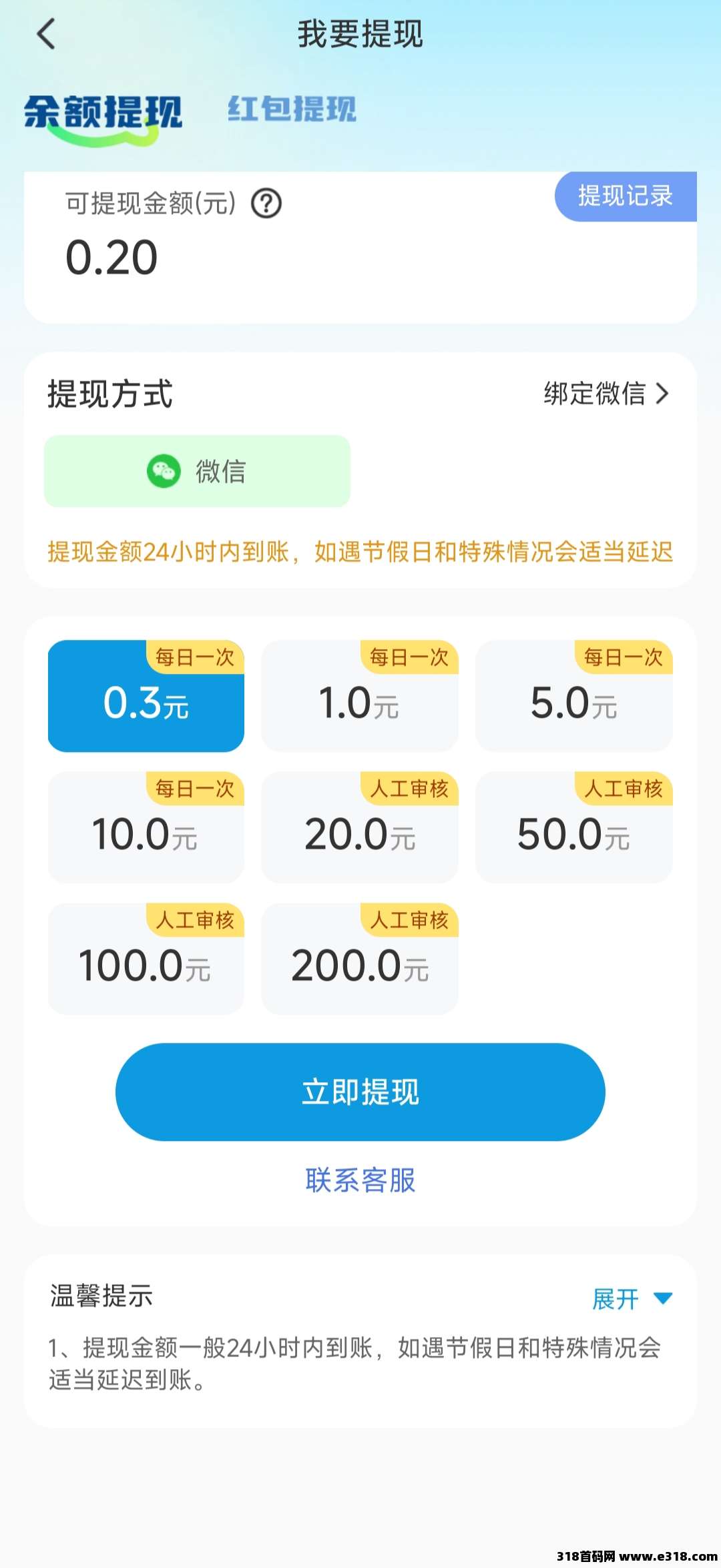Select the 10.0元 withdrawal option
The image size is (721, 1568).
(146, 828)
